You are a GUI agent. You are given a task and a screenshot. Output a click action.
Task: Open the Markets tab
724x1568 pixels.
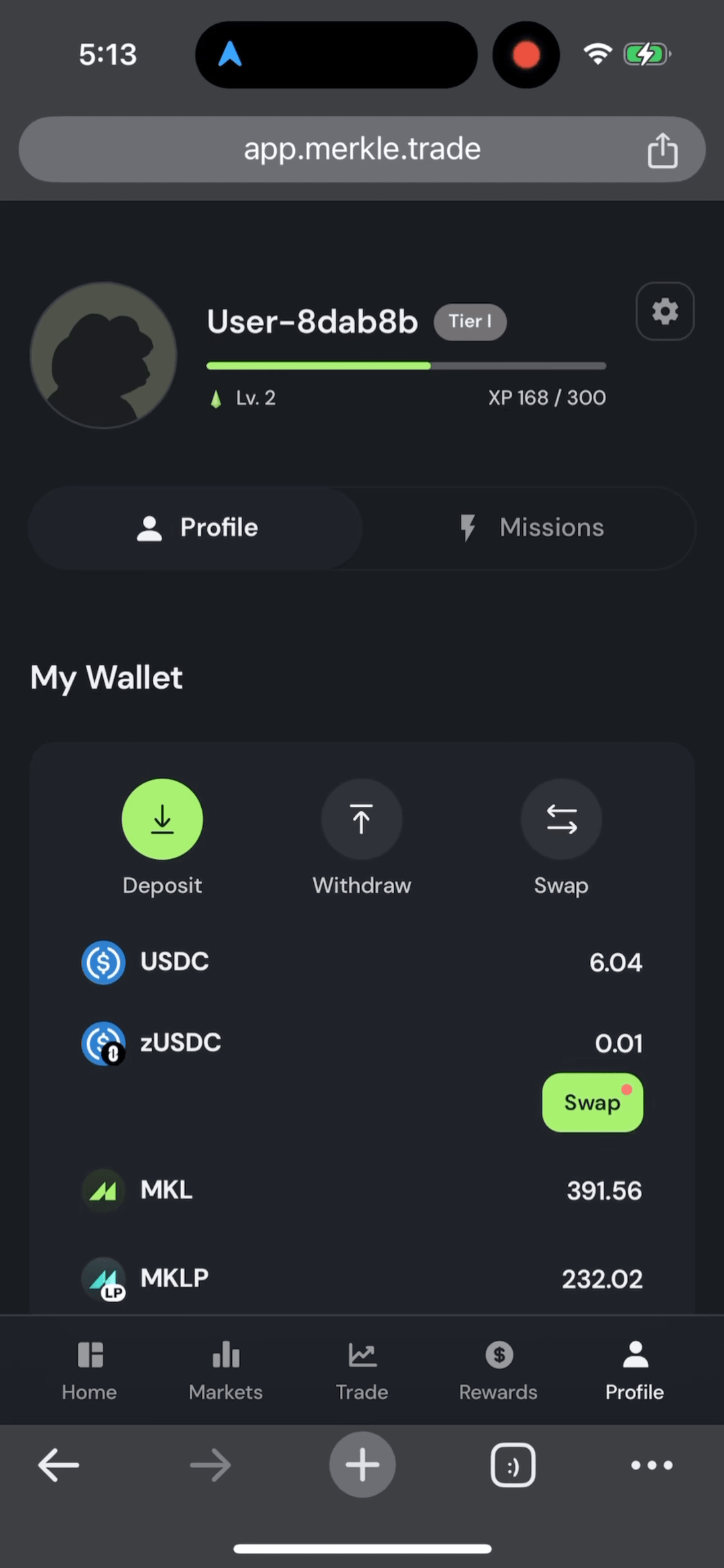[x=225, y=1371]
